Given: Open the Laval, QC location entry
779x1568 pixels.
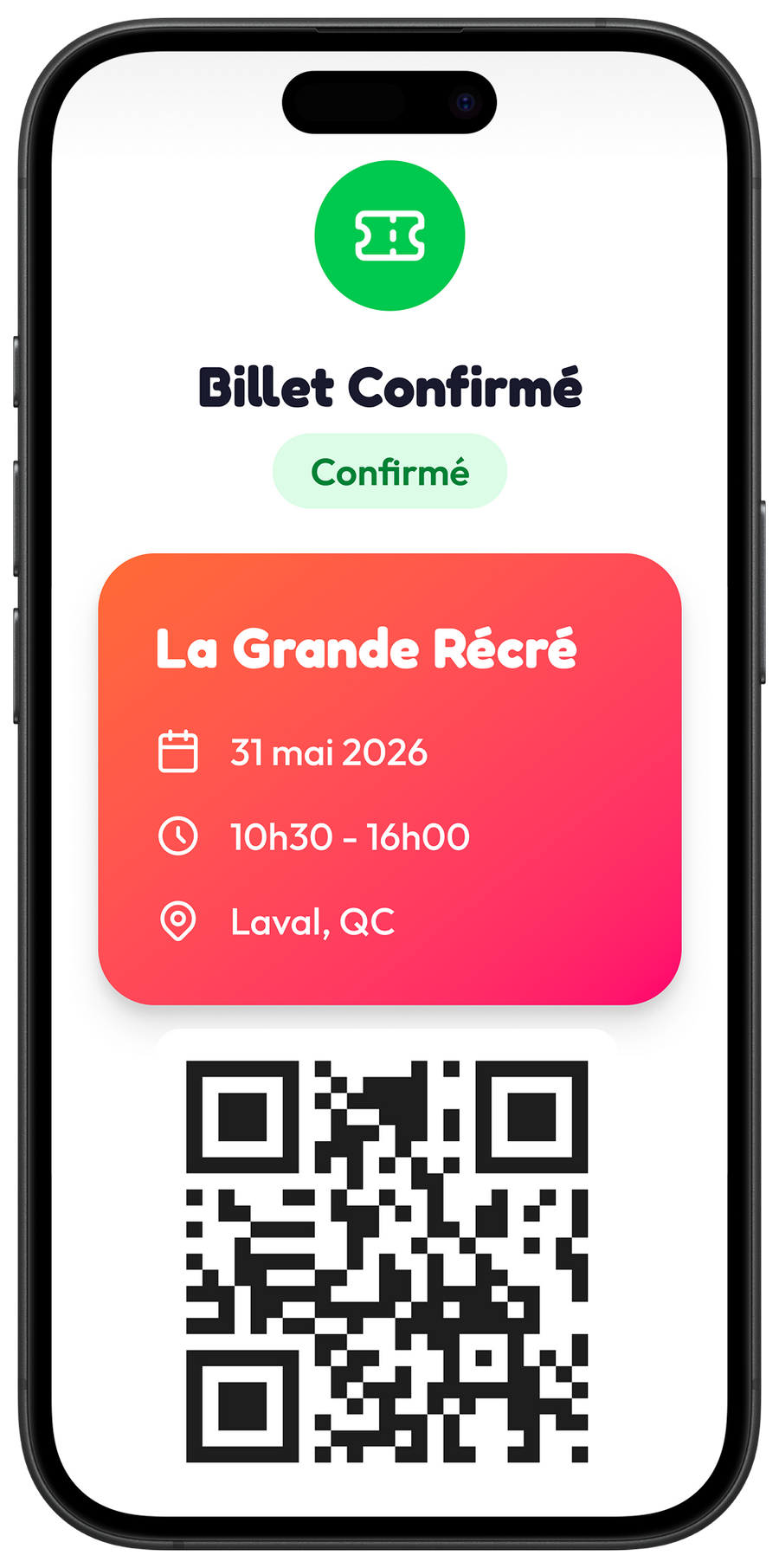Looking at the screenshot, I should point(312,922).
